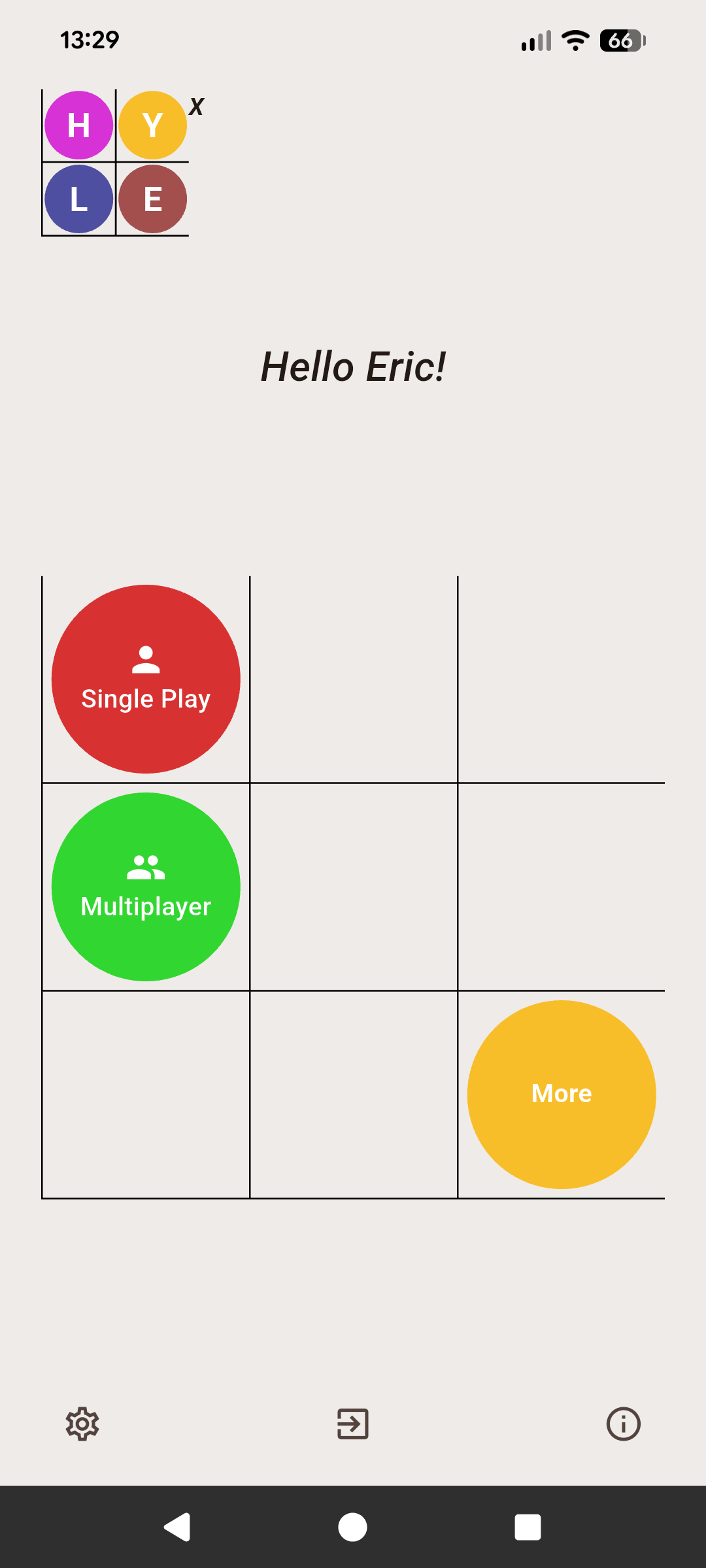Open the info icon

coord(623,1424)
